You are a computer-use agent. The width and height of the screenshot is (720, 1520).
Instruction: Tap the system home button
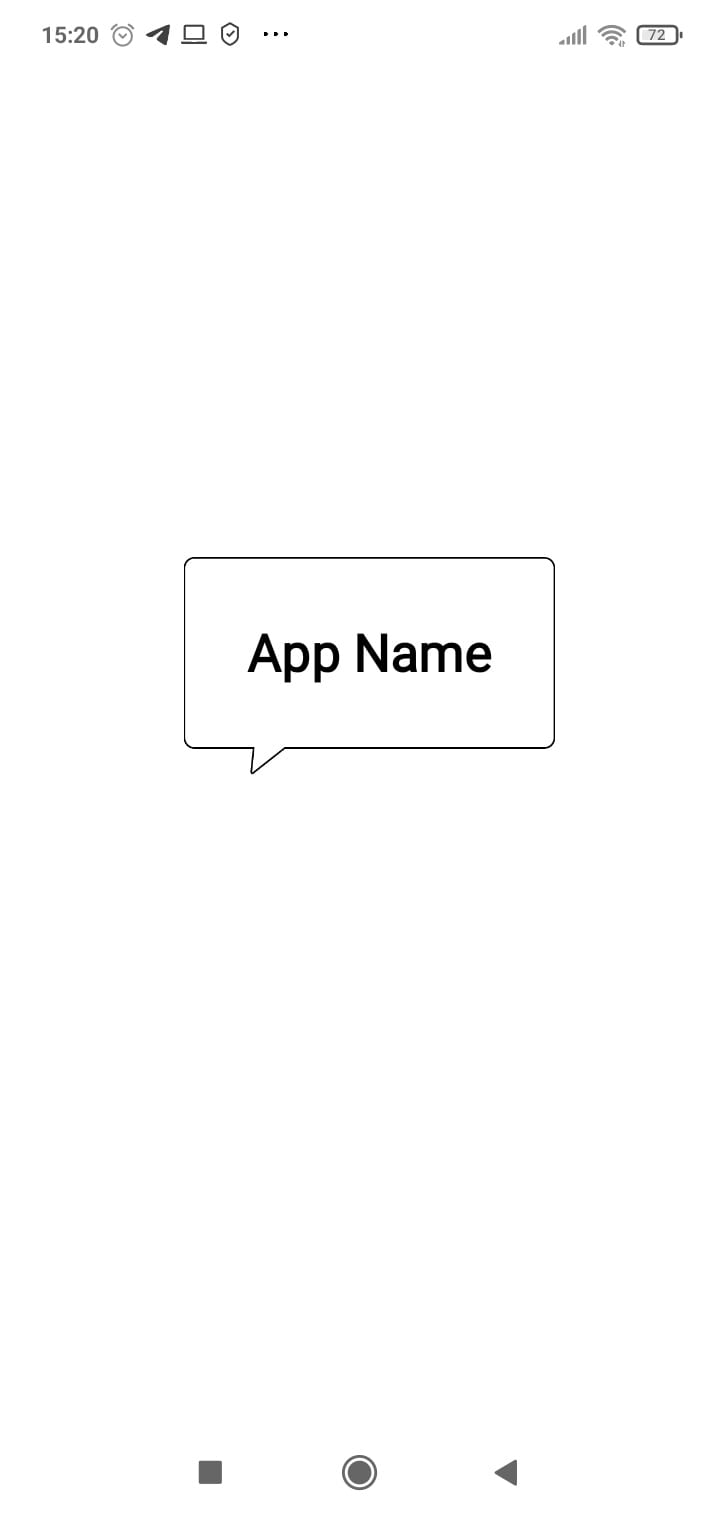point(359,1472)
